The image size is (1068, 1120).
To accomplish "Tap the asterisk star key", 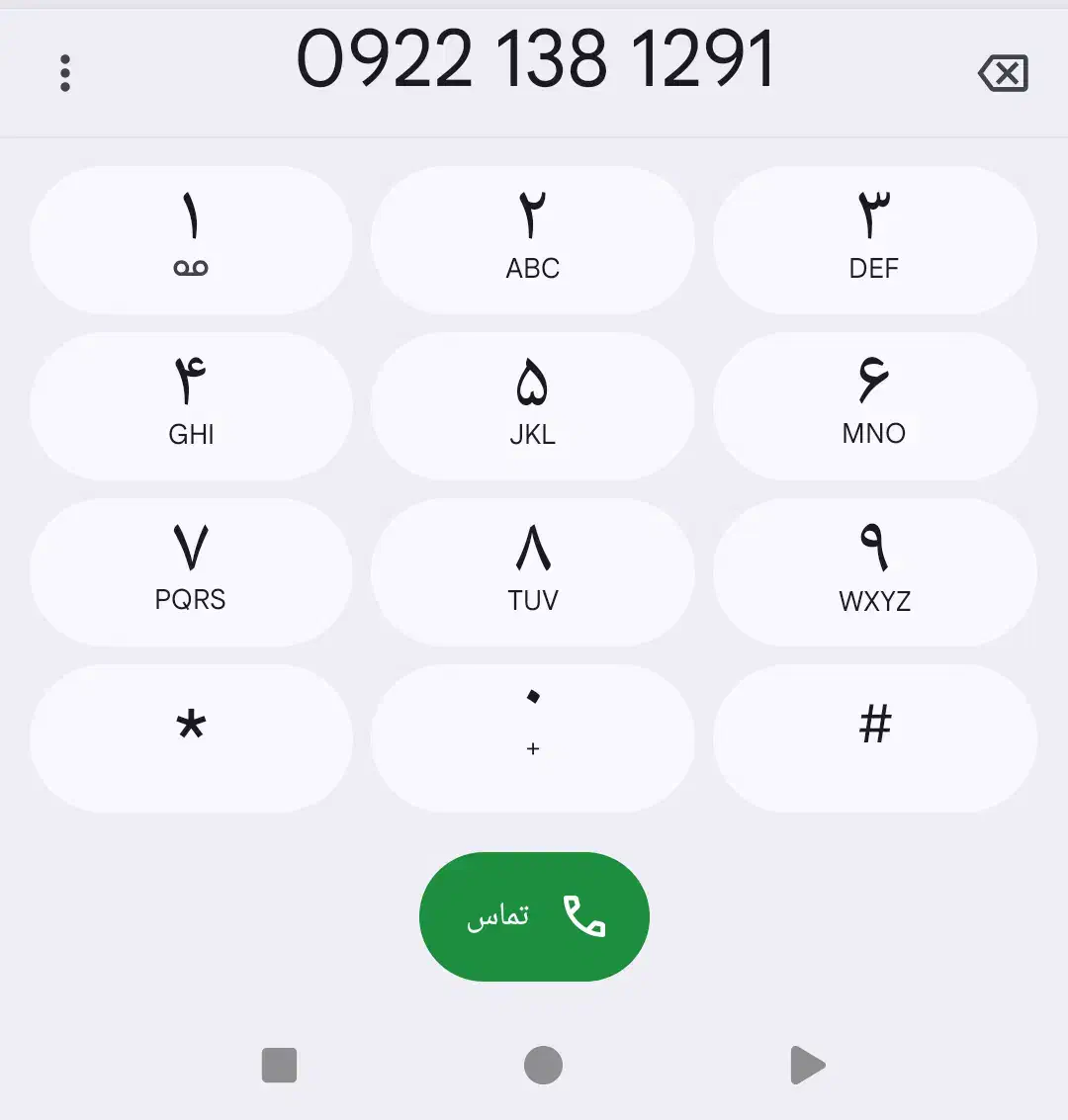I will tap(192, 737).
